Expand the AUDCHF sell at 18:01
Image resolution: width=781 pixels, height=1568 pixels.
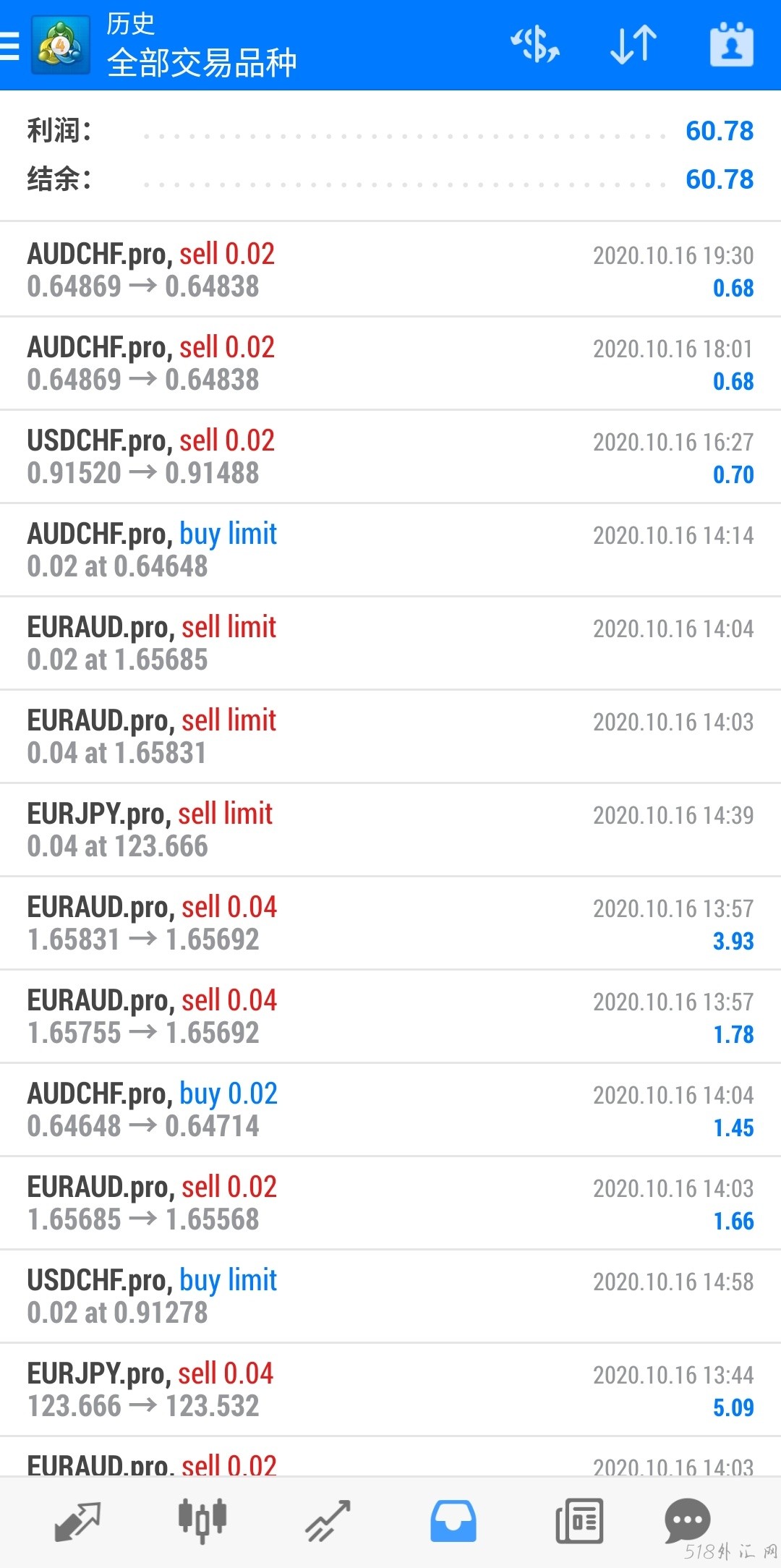click(x=390, y=363)
